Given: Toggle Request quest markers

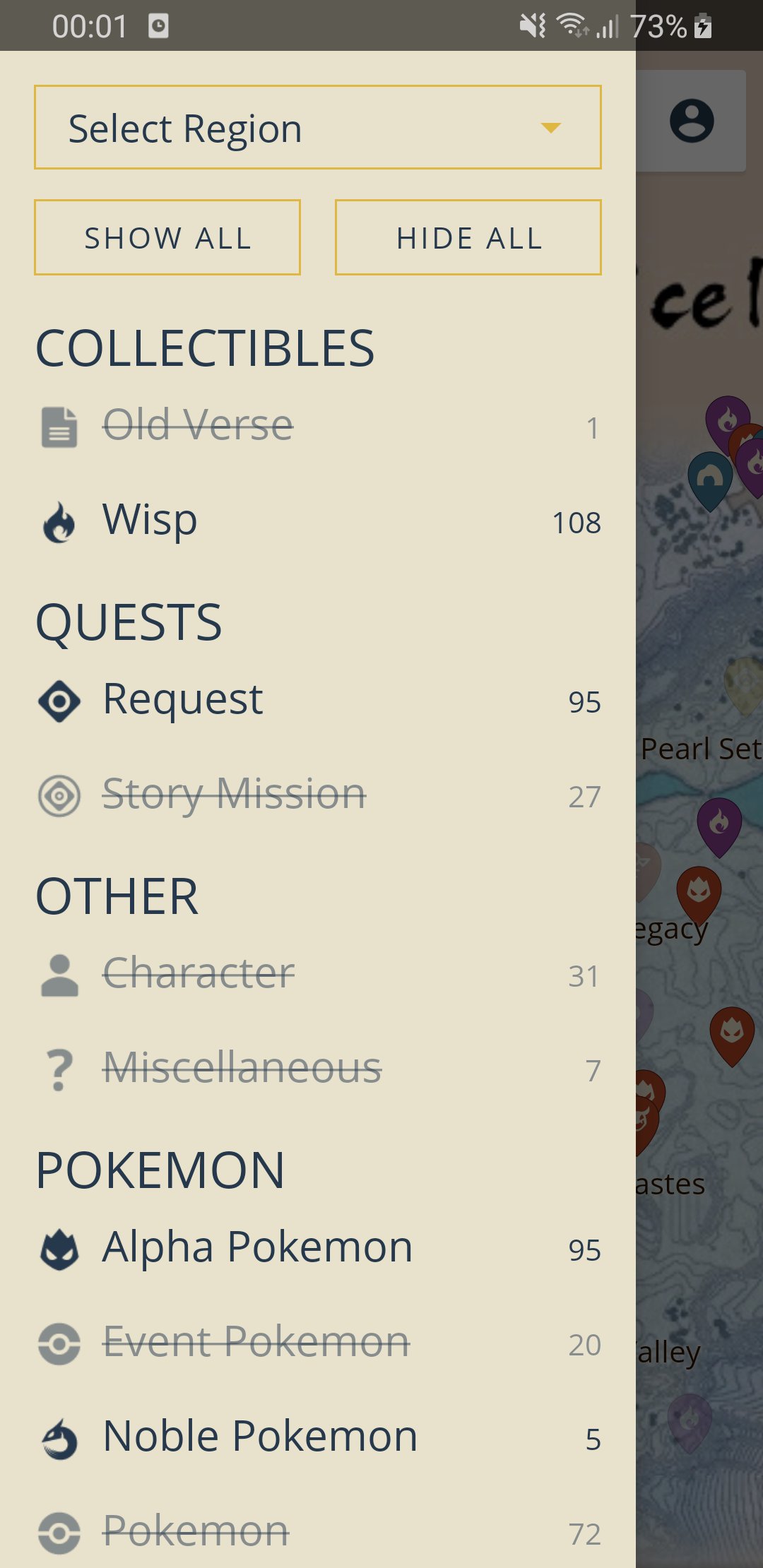Looking at the screenshot, I should point(318,701).
